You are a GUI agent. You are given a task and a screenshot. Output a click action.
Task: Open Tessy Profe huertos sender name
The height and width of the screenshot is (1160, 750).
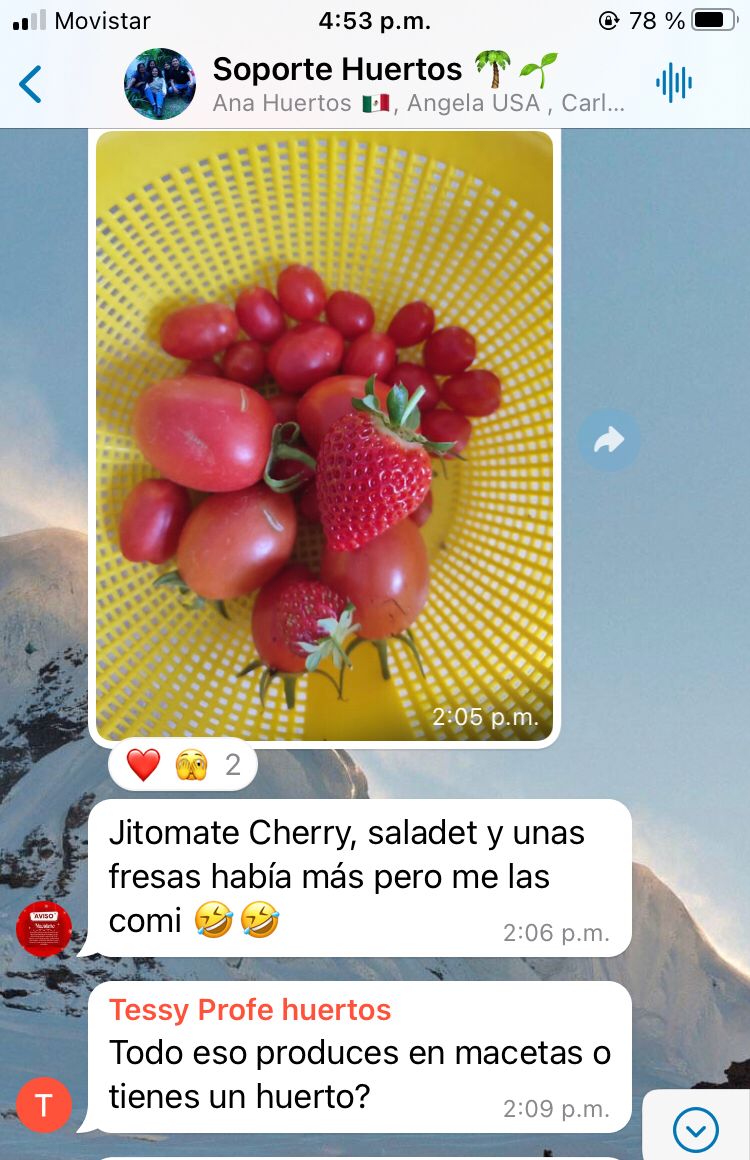pos(250,1010)
